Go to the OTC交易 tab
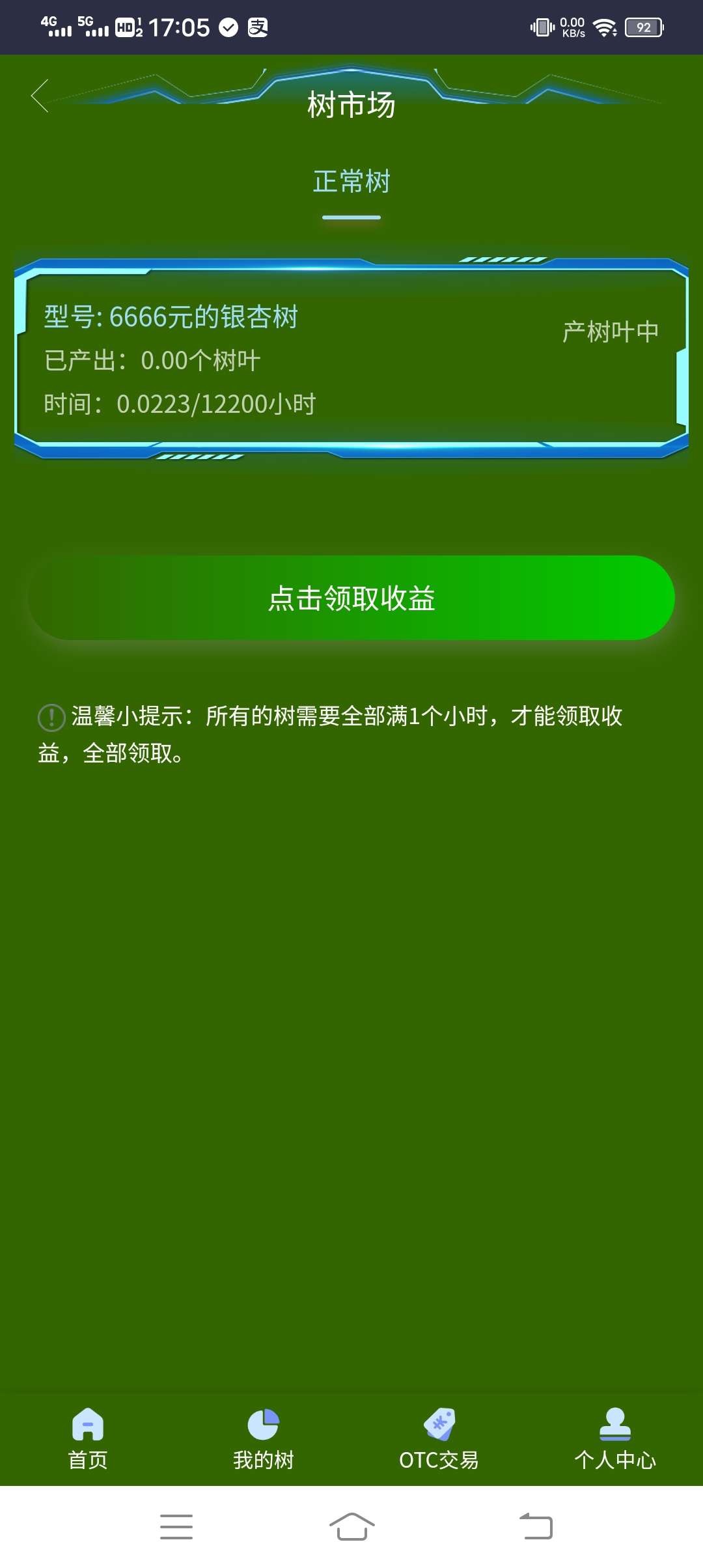703x1568 pixels. click(439, 1439)
